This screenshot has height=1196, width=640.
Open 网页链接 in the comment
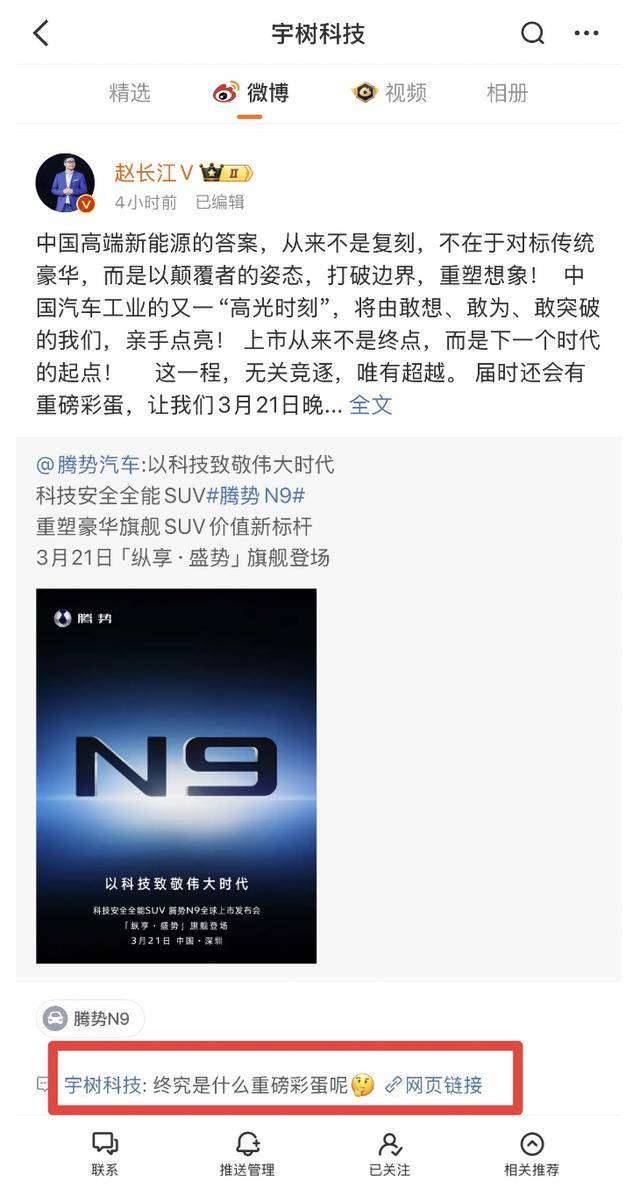(433, 1085)
